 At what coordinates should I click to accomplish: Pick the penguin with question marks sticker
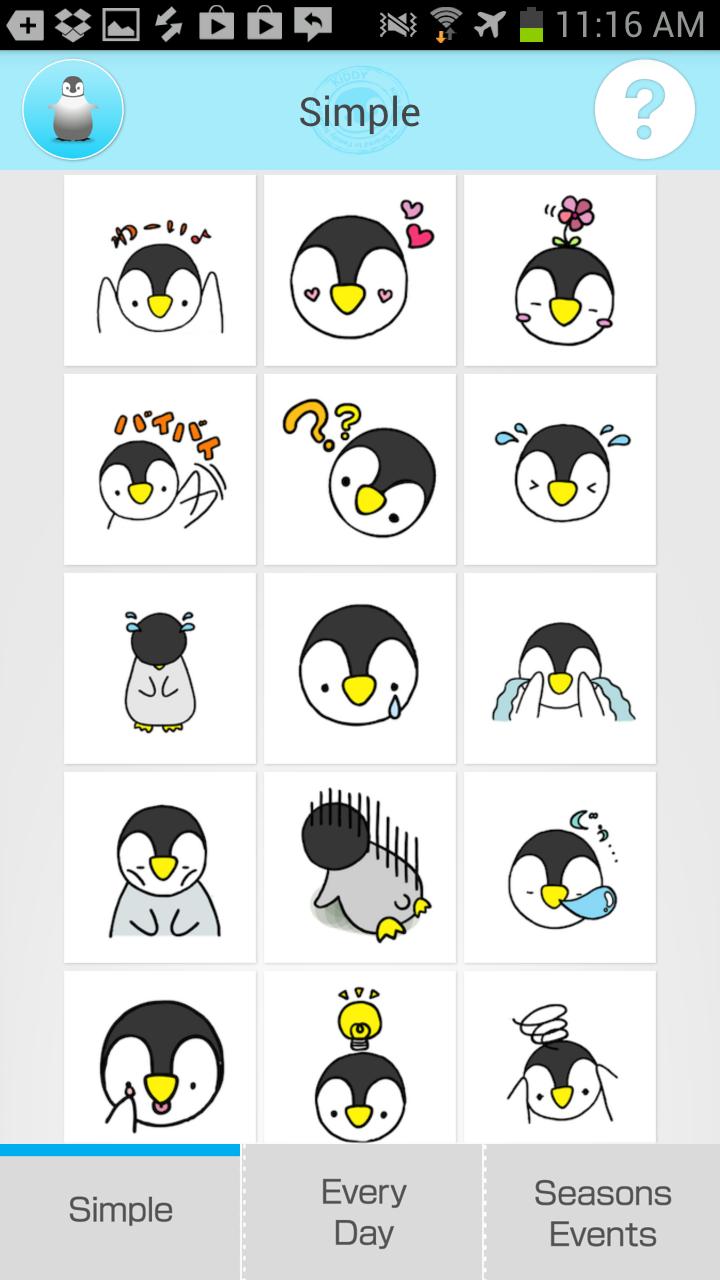tap(360, 469)
